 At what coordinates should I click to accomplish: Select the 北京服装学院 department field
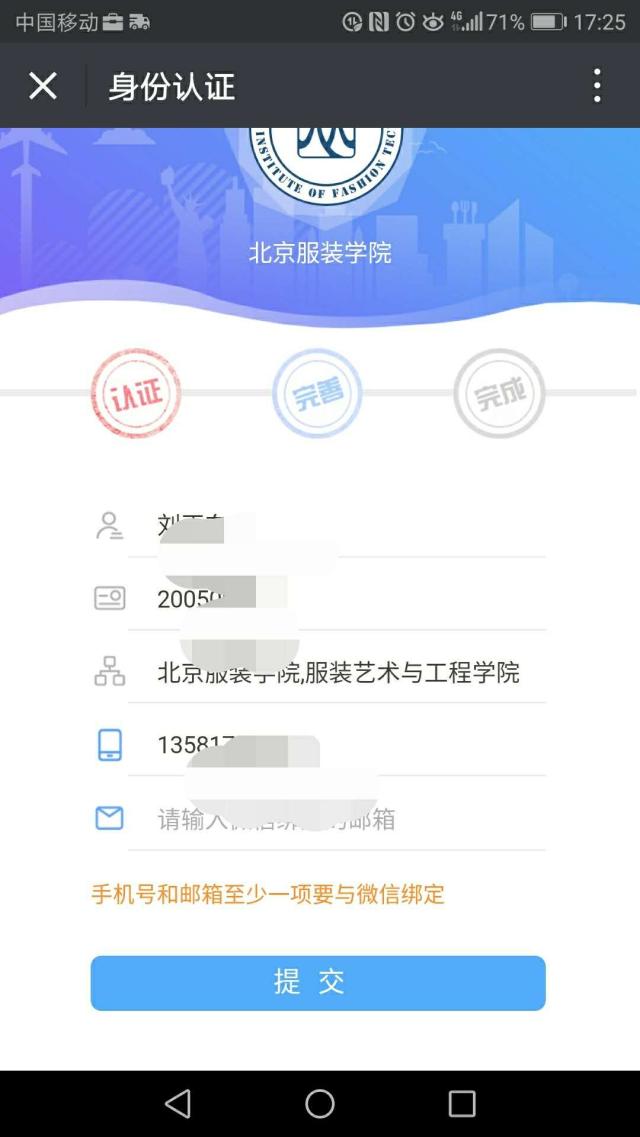338,672
